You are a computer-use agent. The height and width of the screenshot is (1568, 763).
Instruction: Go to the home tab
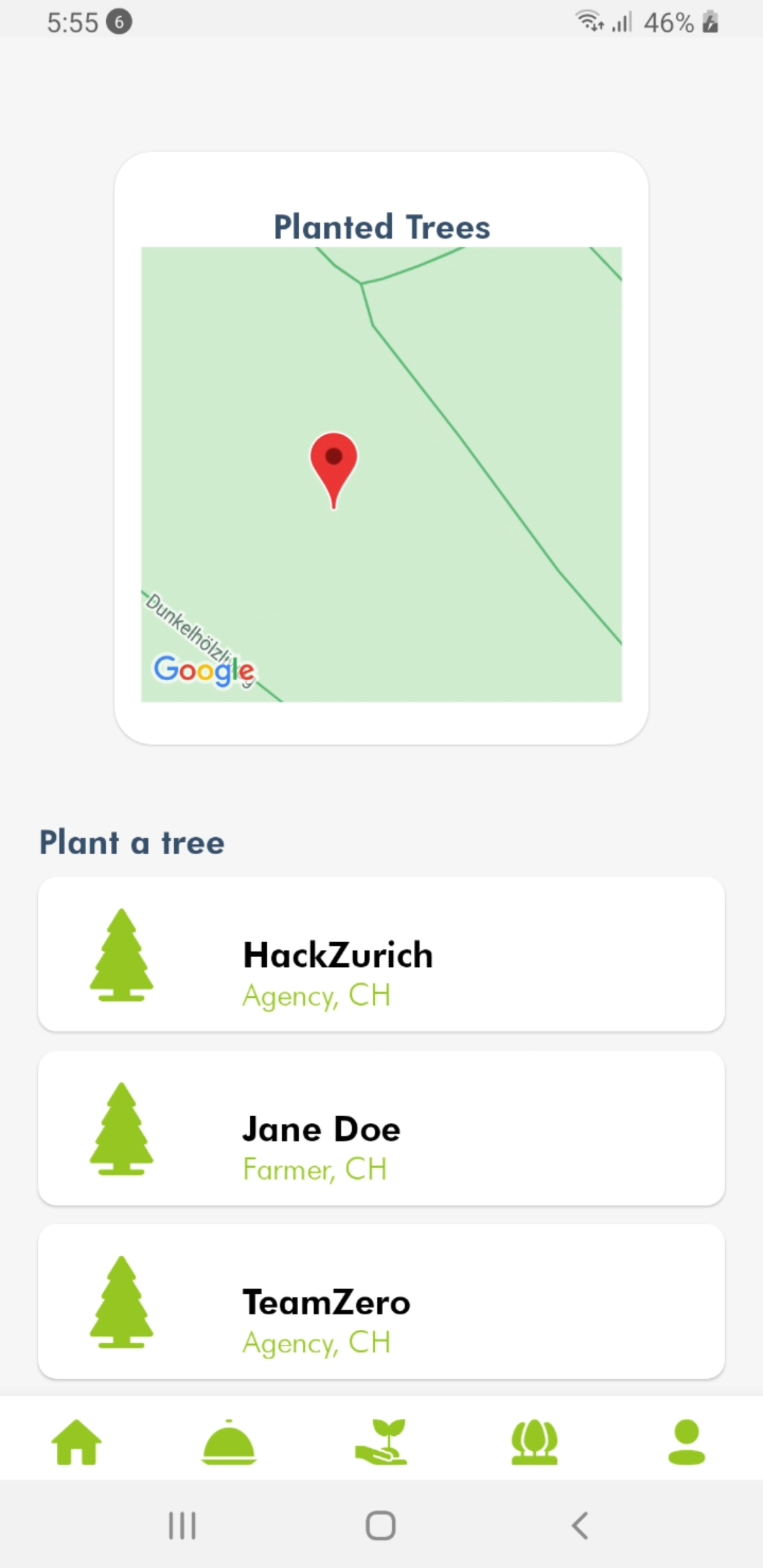pyautogui.click(x=76, y=1442)
